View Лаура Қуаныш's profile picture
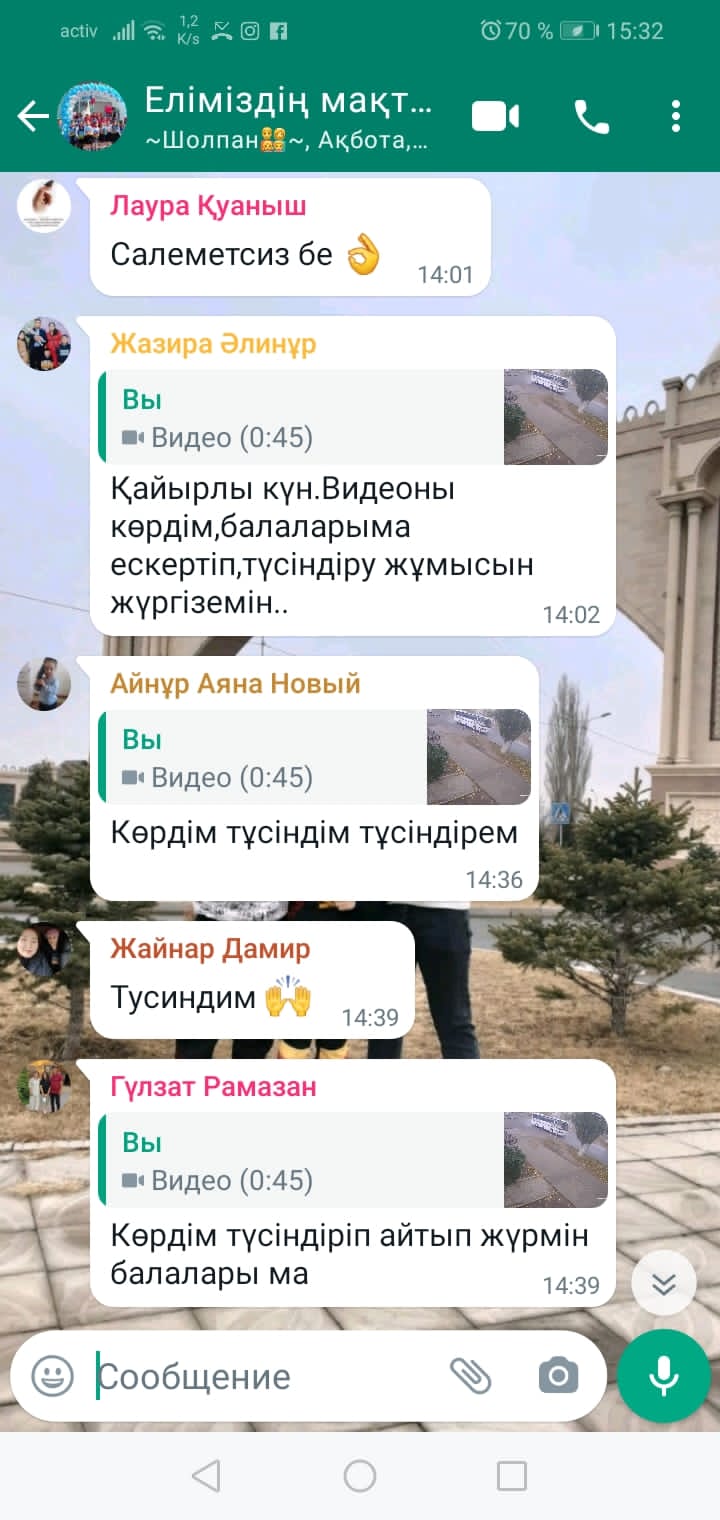Image resolution: width=720 pixels, height=1520 pixels. [x=44, y=206]
